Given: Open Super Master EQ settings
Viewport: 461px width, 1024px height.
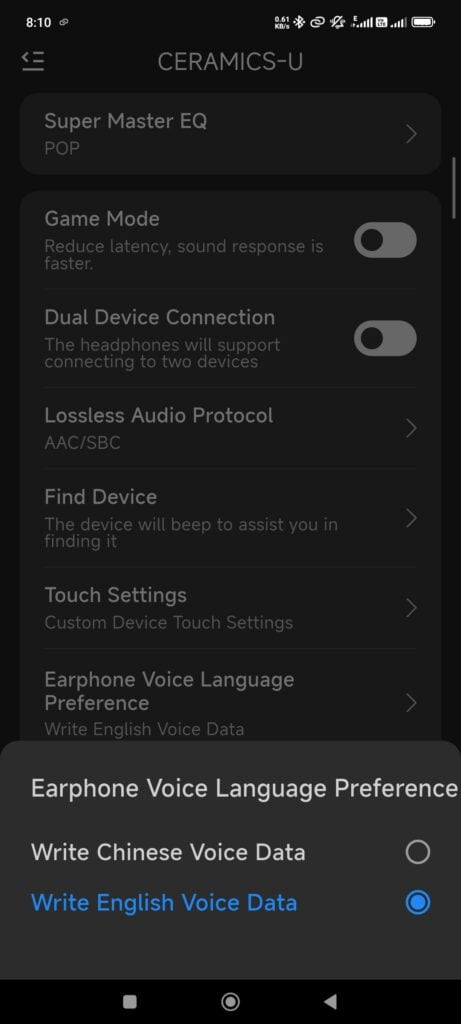Looking at the screenshot, I should [230, 134].
